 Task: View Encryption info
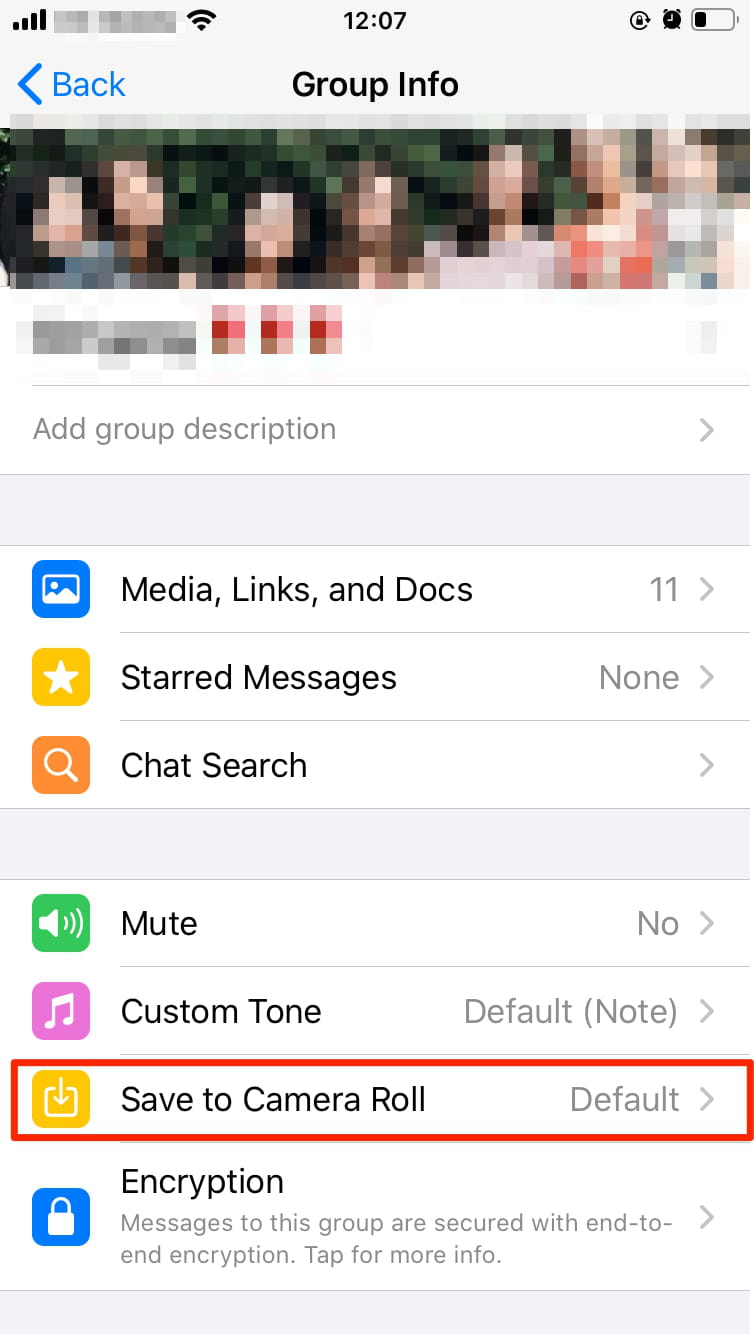coord(377,1215)
